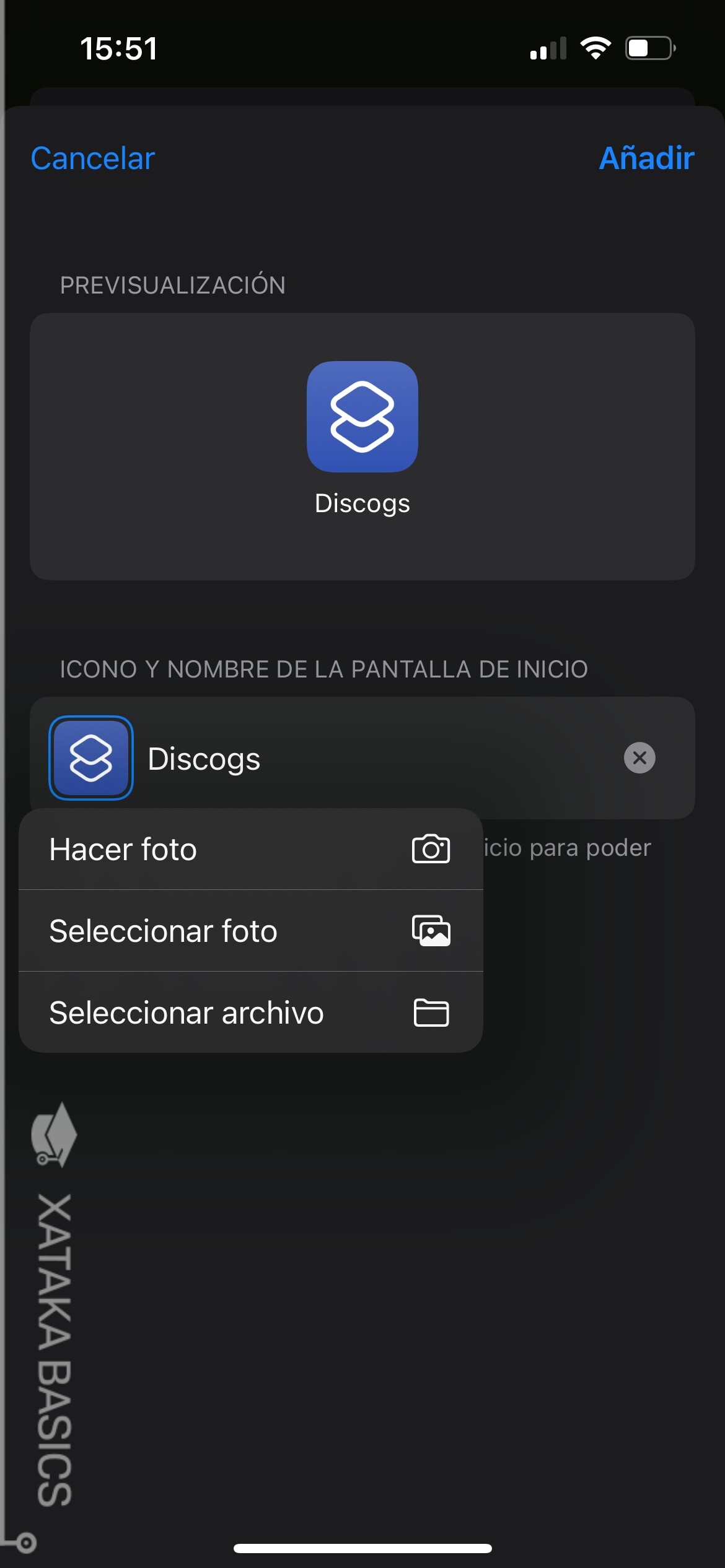Clear the Discogs name with the X button
The height and width of the screenshot is (1568, 725).
(639, 759)
